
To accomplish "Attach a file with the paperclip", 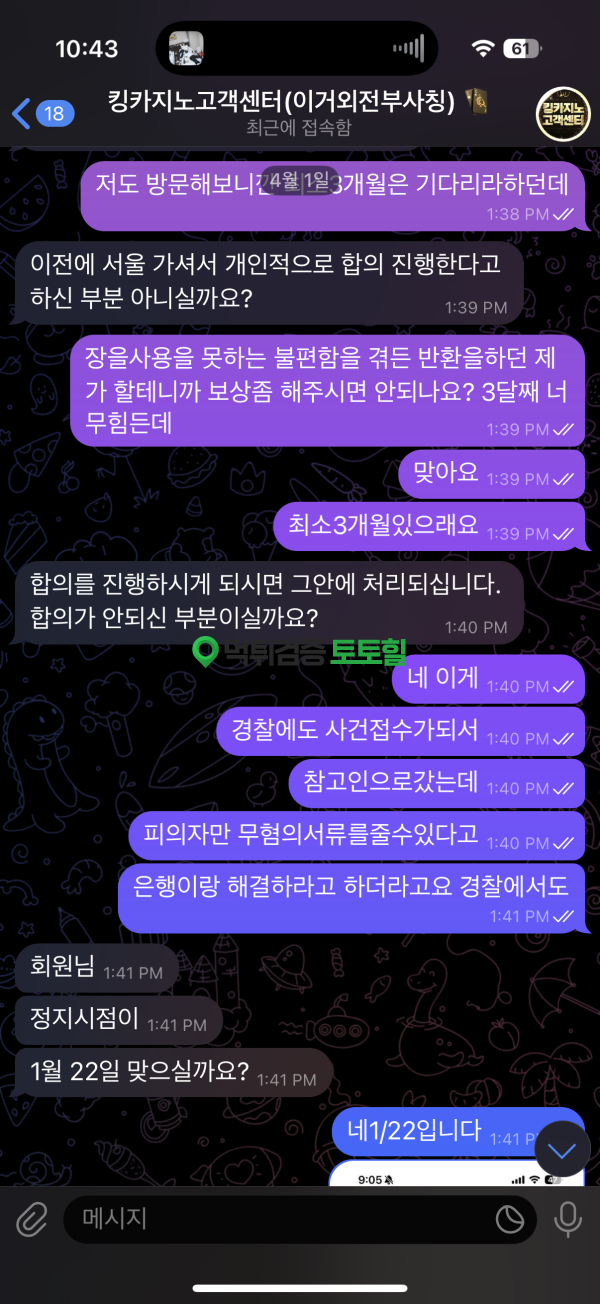I will pyautogui.click(x=32, y=1219).
